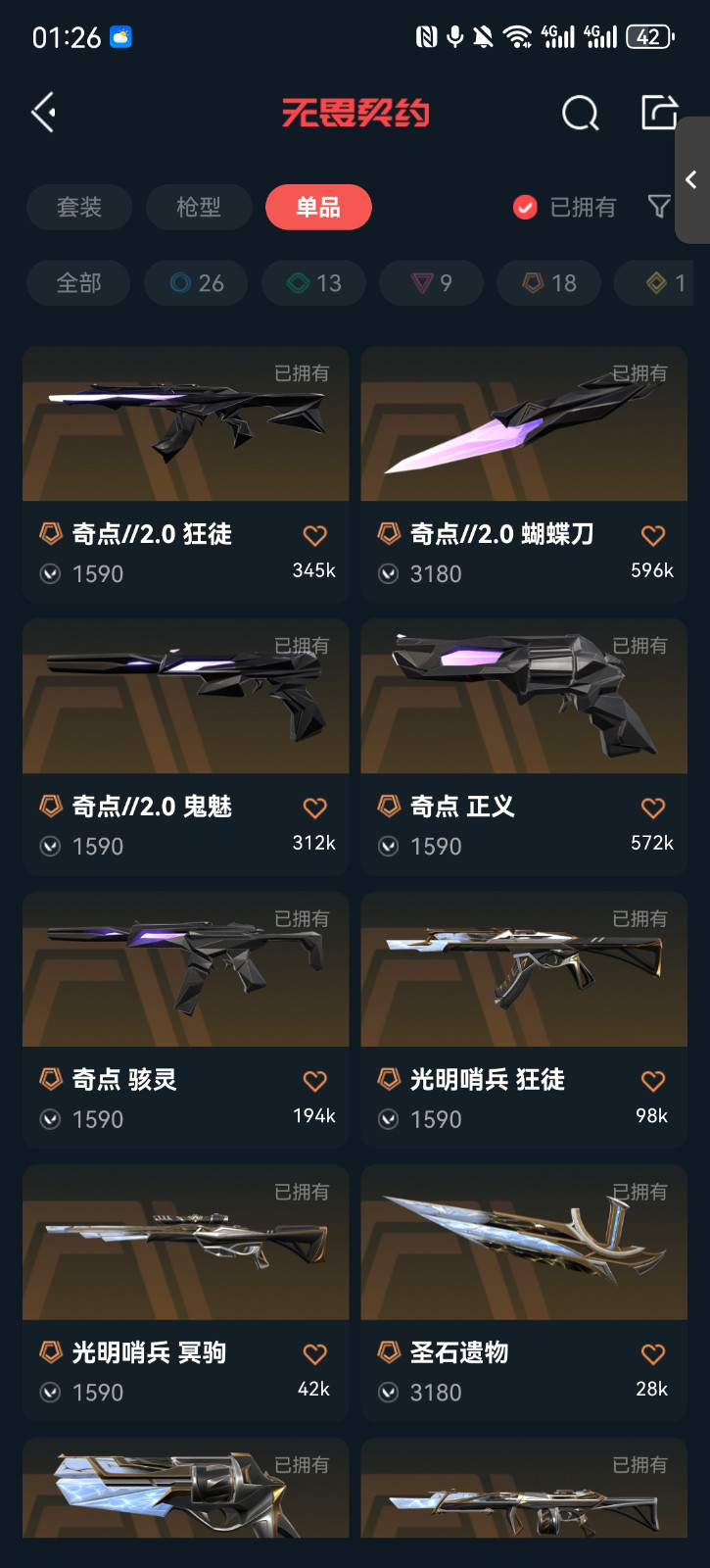The image size is (710, 1568).
Task: Favorite the 奇点 骇灵 skin
Action: tap(314, 1081)
